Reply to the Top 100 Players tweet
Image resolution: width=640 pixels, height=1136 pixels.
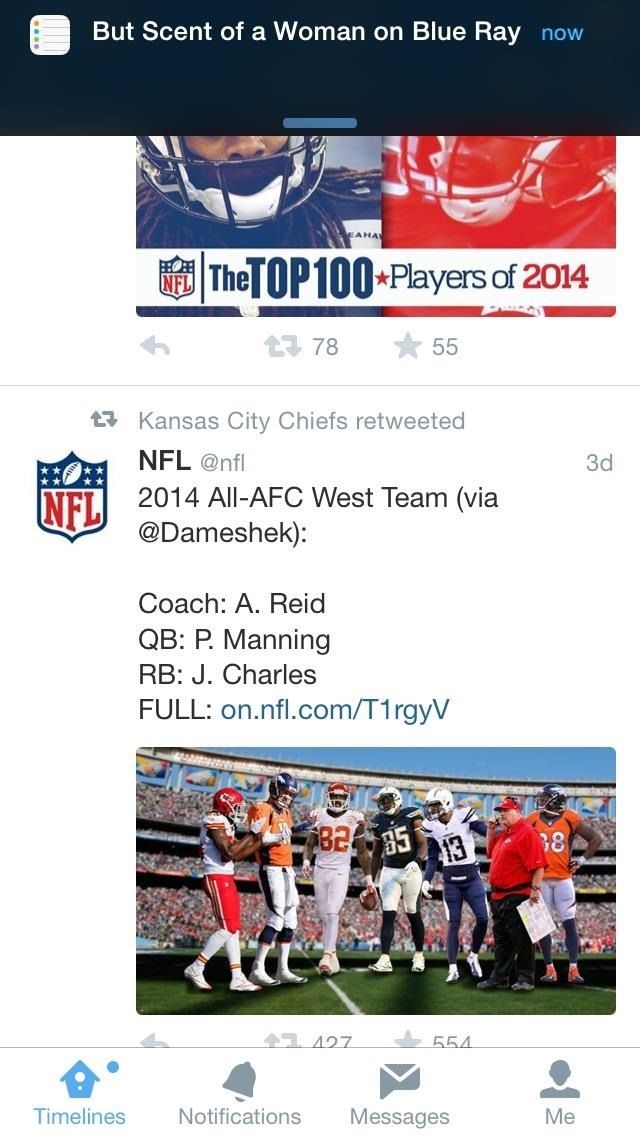pos(155,346)
